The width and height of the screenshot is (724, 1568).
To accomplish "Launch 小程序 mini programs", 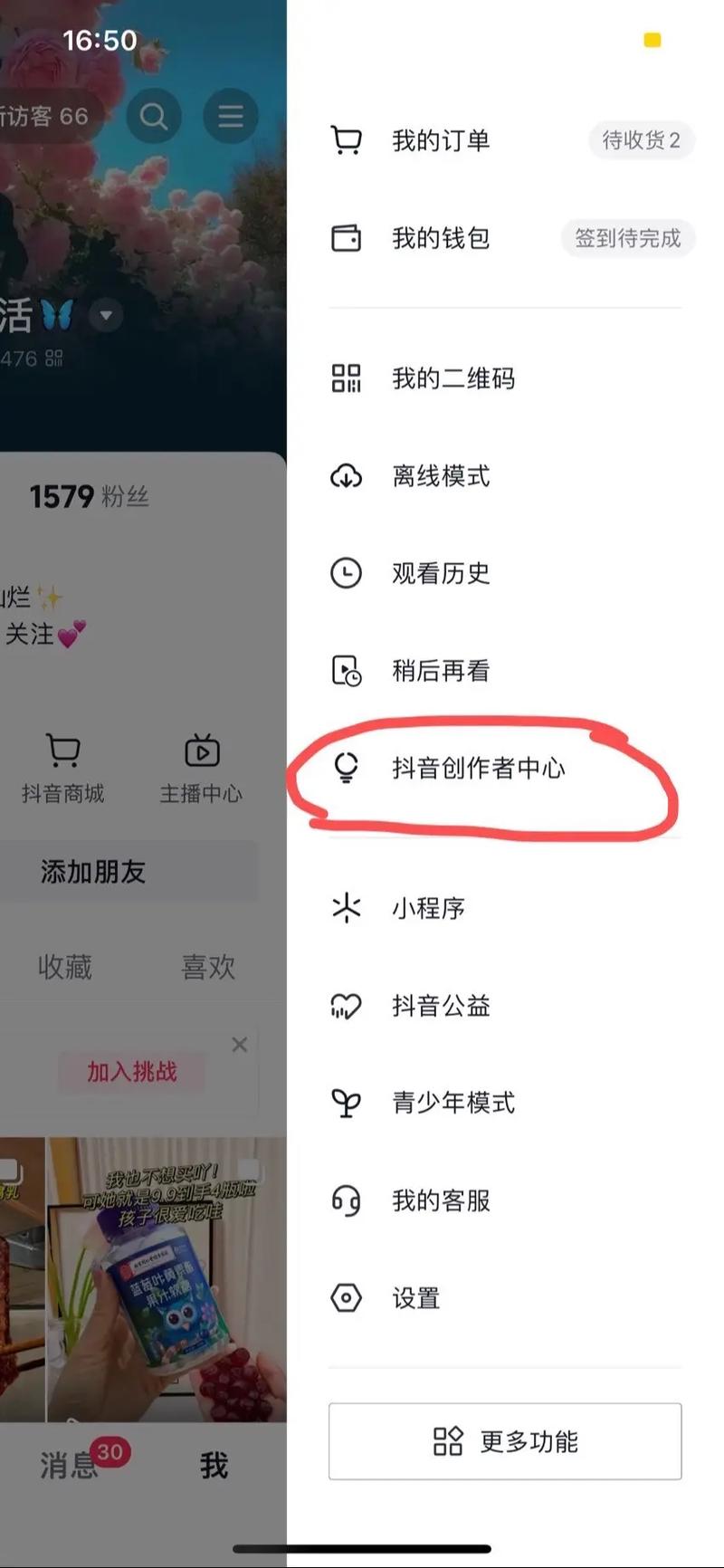I will tap(347, 909).
